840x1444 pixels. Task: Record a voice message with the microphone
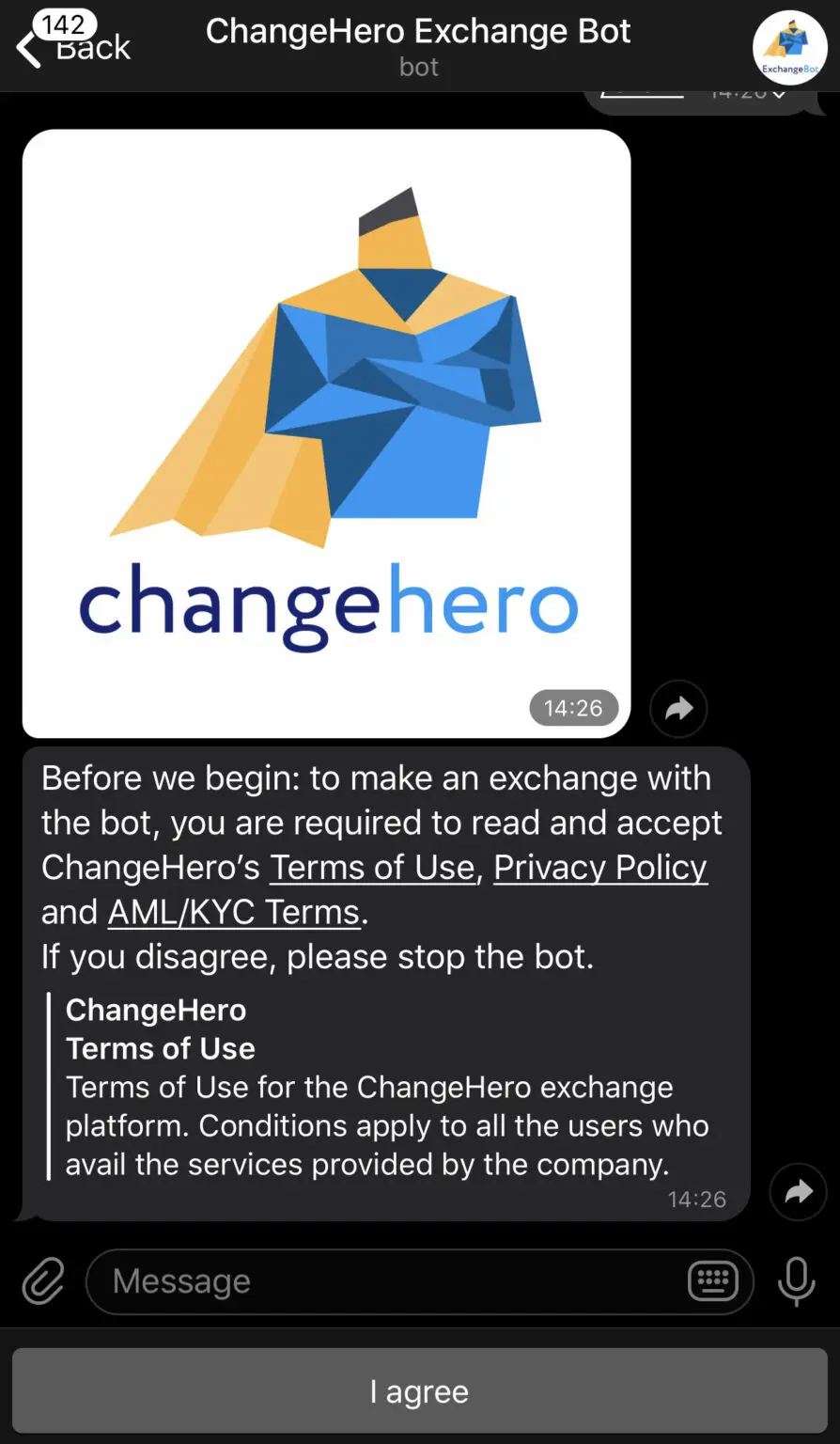click(796, 1280)
